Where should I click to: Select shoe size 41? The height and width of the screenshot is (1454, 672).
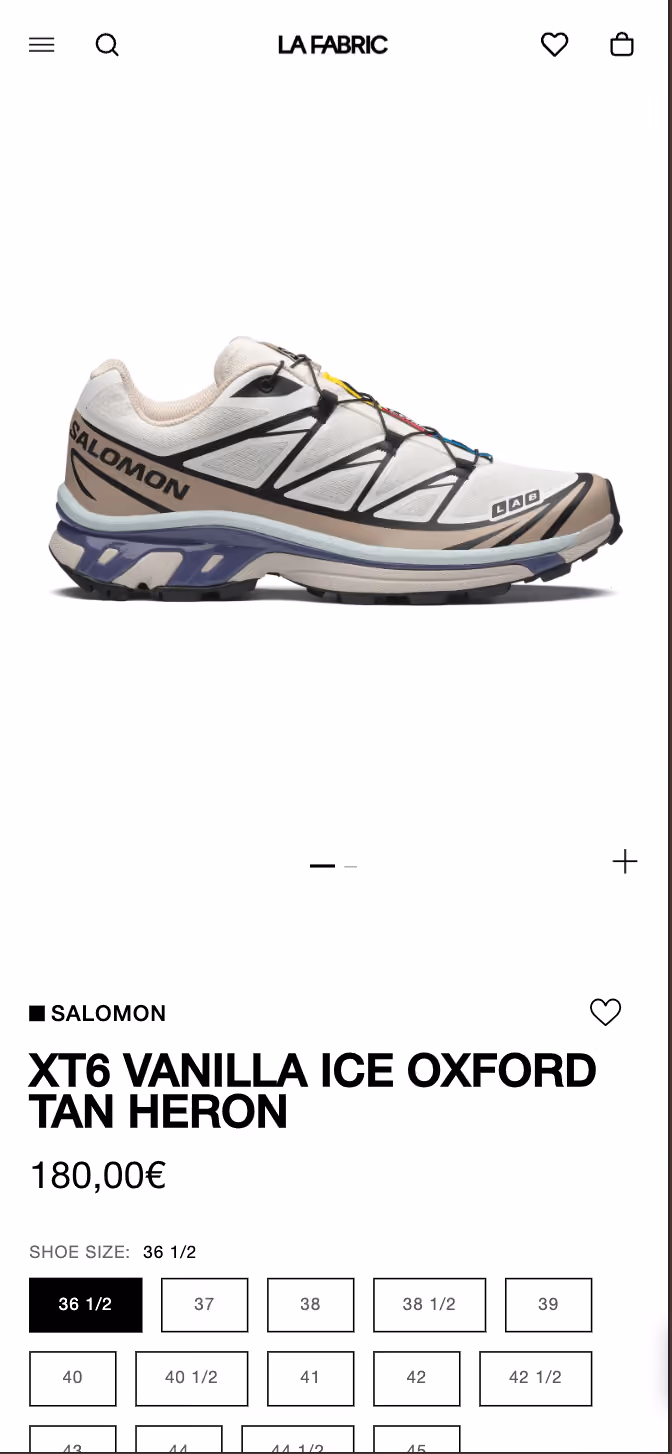pos(310,1378)
